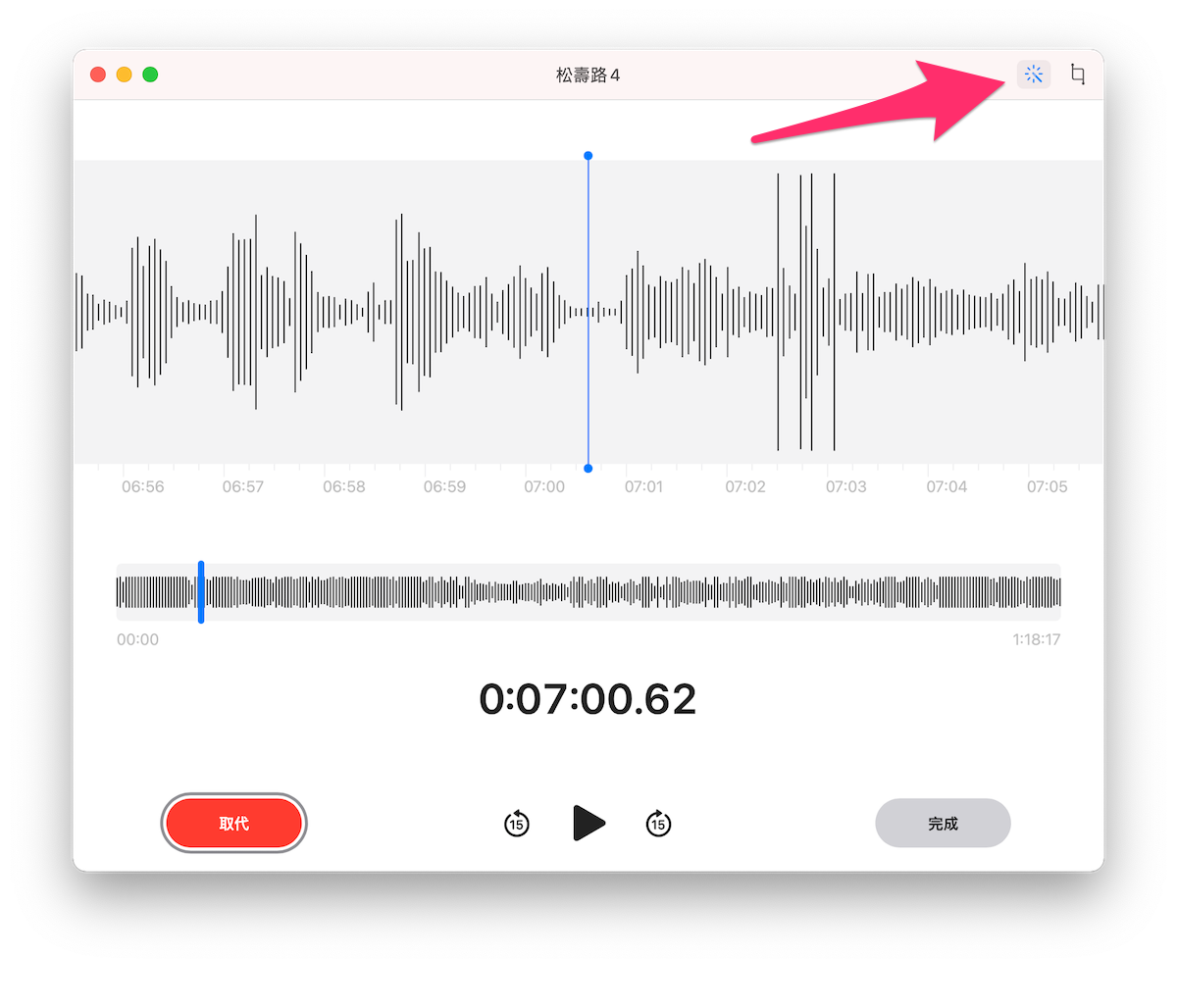This screenshot has height=1008, width=1177.
Task: Tap the red 取代 replace button
Action: (233, 823)
